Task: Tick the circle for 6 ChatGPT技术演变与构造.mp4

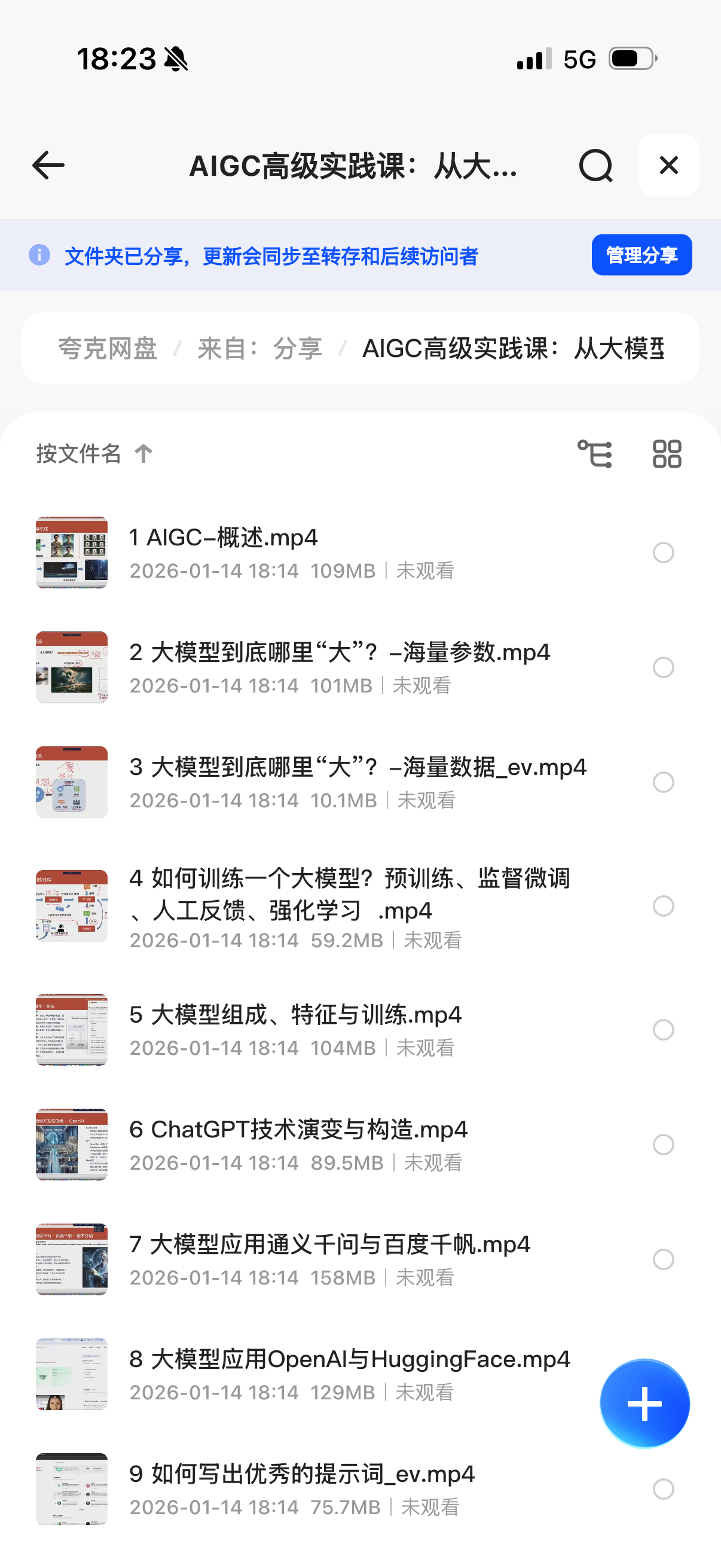Action: (663, 1145)
